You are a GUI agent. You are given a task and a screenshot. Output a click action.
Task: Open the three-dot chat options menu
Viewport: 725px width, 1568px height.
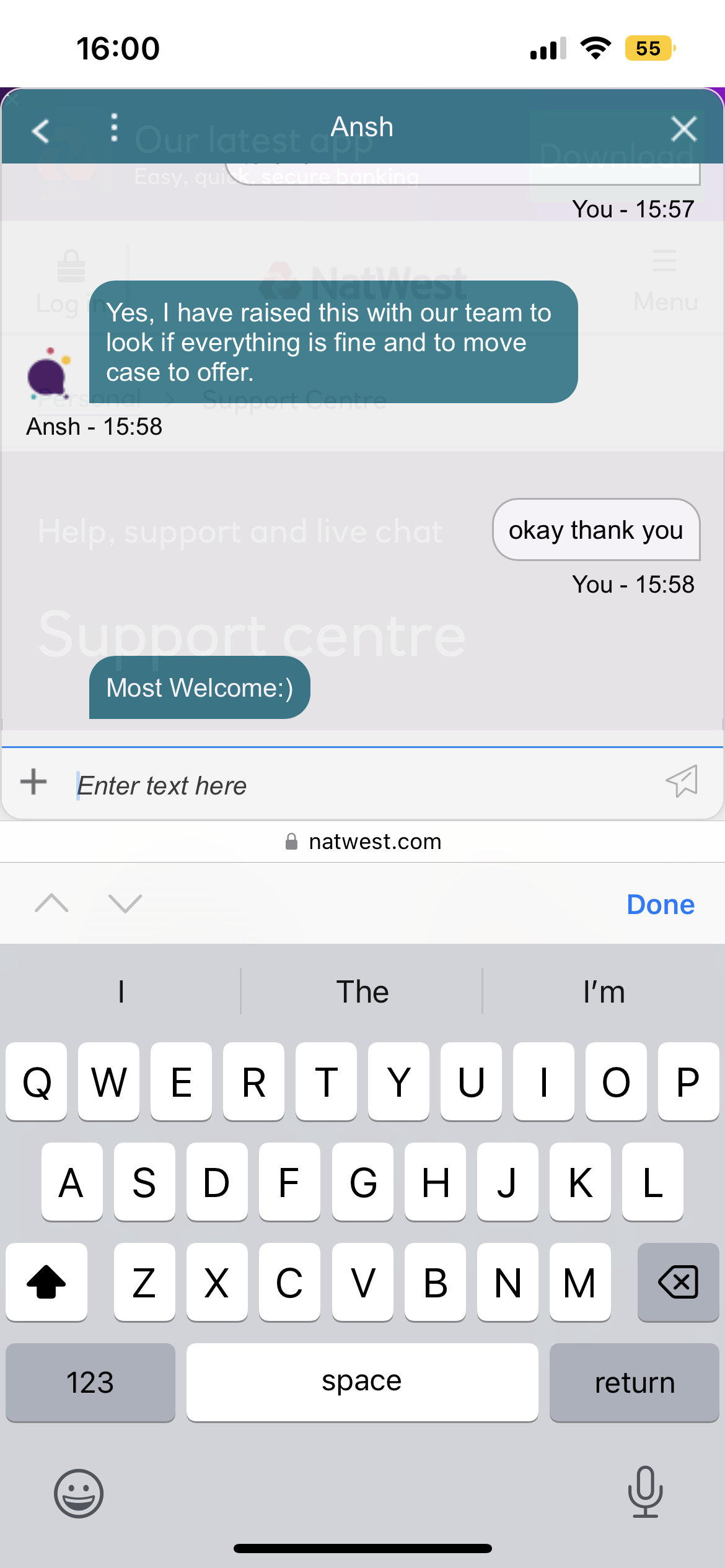tap(114, 128)
